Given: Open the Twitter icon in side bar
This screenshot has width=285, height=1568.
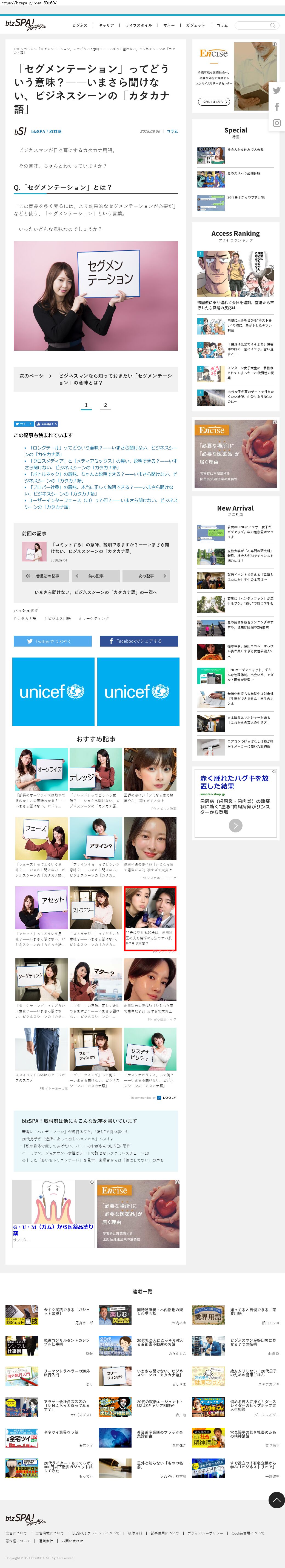Looking at the screenshot, I should tap(277, 91).
